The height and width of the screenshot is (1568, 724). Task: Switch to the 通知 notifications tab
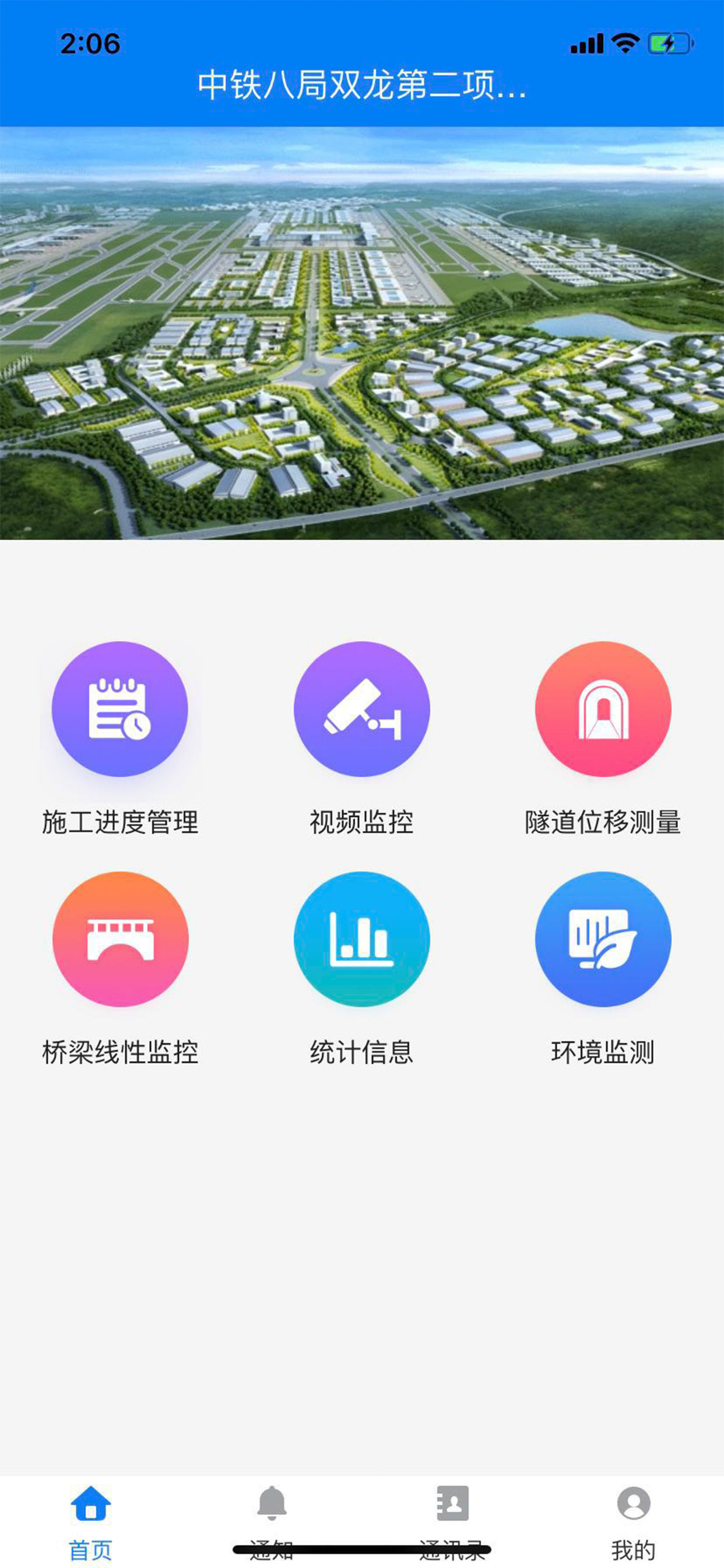(271, 1517)
